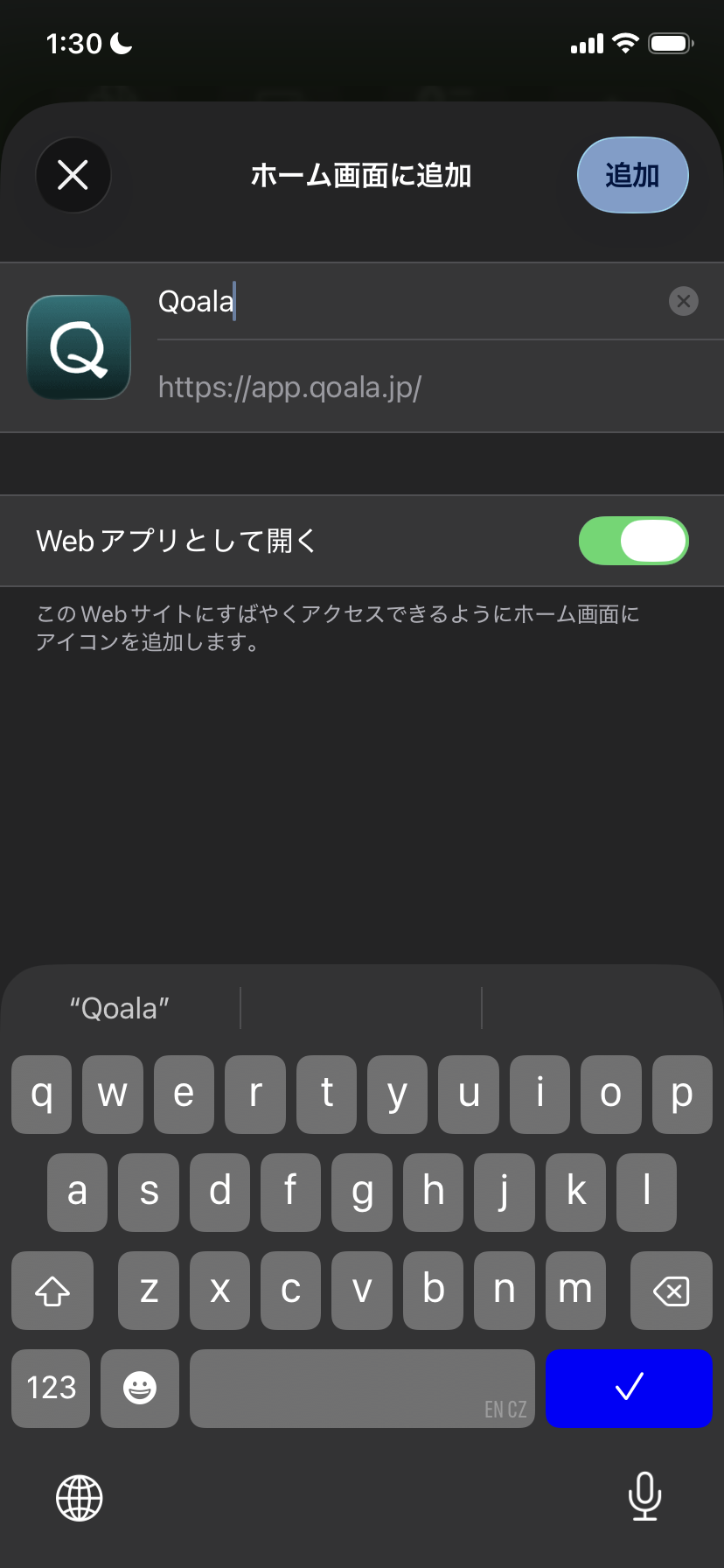The image size is (724, 1568).
Task: Start dictation with the microphone
Action: (644, 1497)
